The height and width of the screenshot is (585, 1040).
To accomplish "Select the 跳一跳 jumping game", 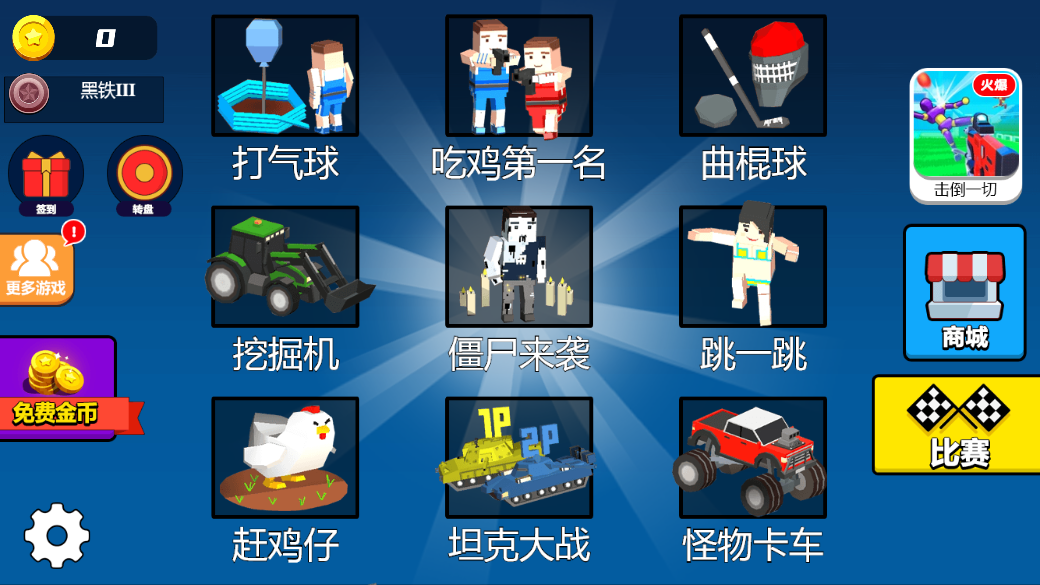I will tap(753, 267).
